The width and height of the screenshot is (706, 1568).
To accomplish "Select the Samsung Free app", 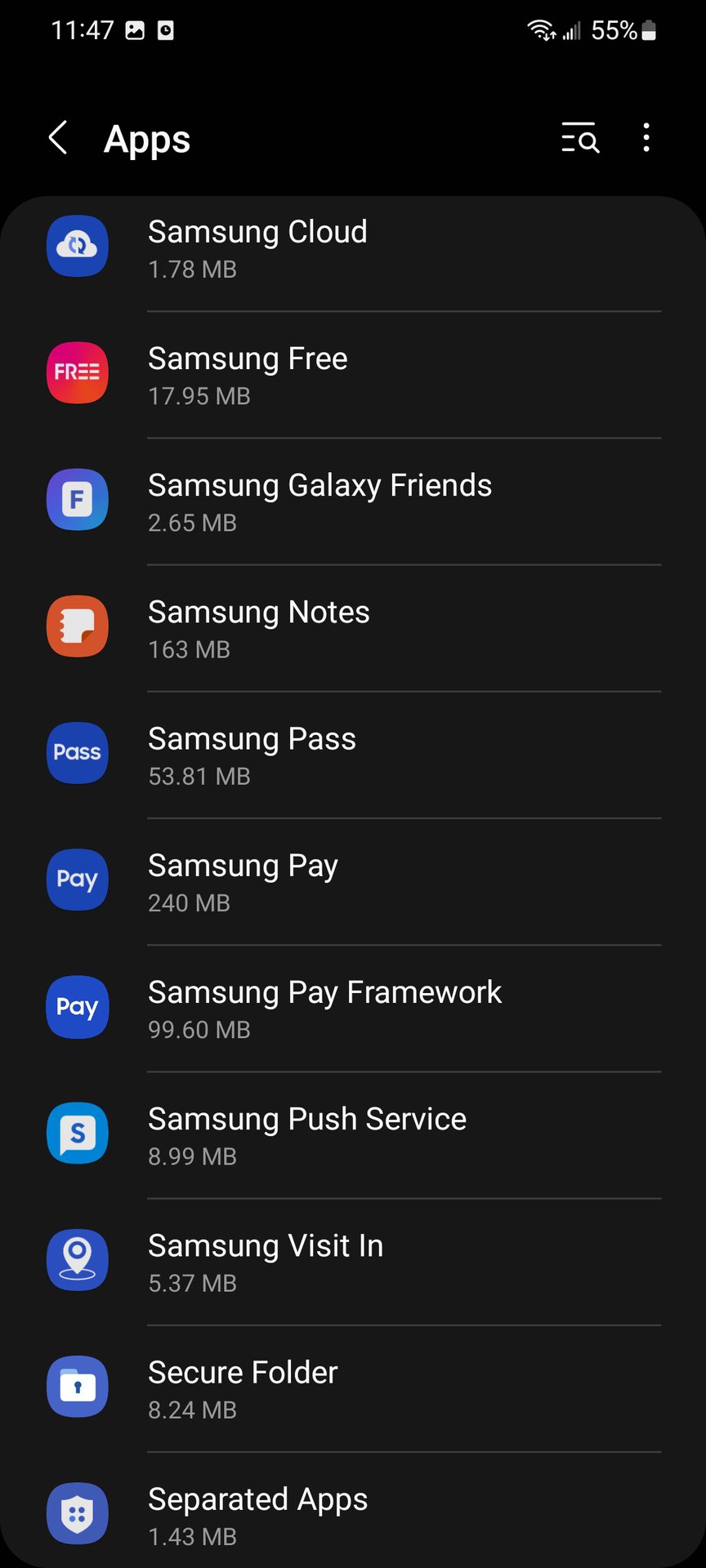I will (x=353, y=374).
